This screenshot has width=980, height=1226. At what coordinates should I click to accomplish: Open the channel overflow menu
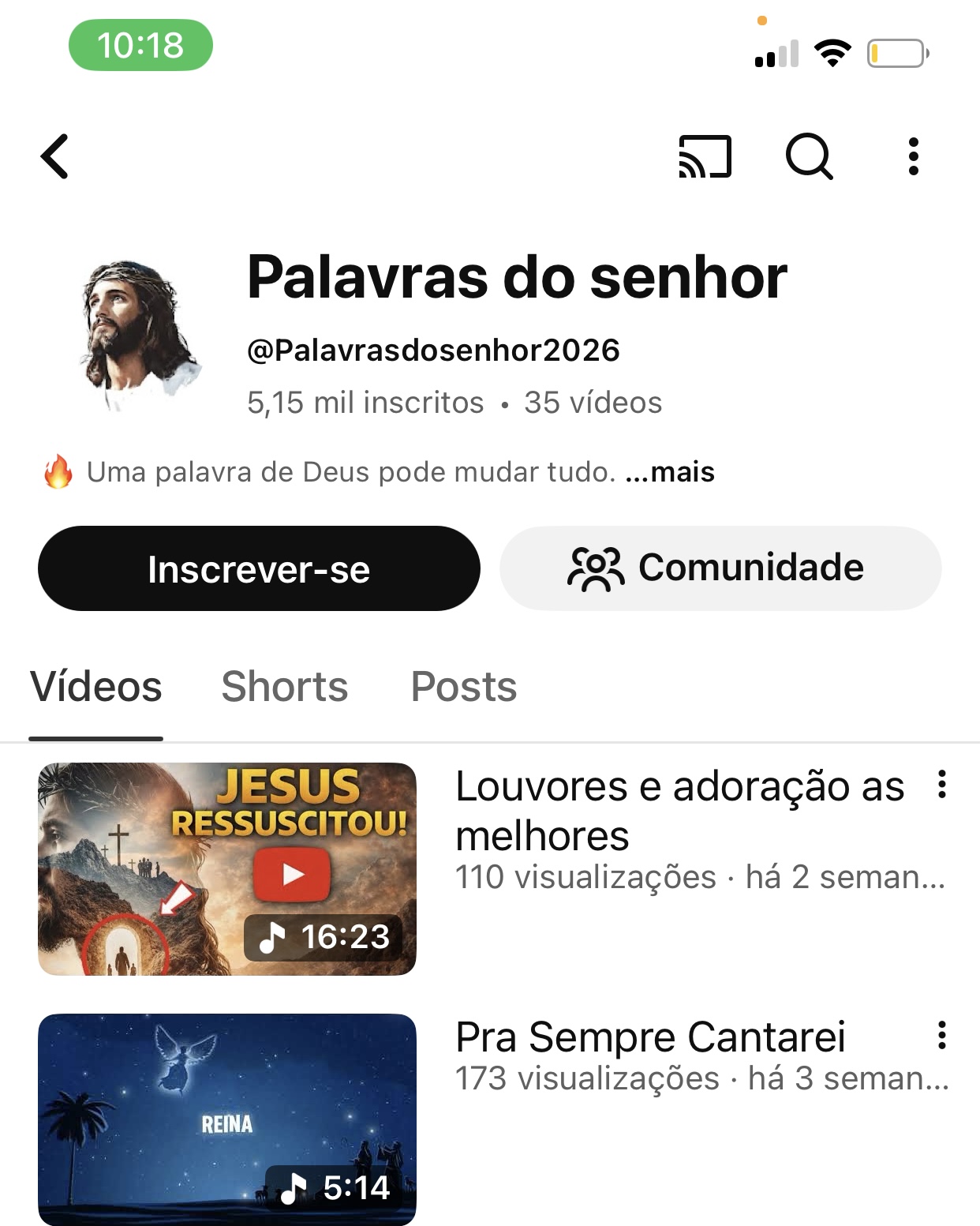click(913, 156)
